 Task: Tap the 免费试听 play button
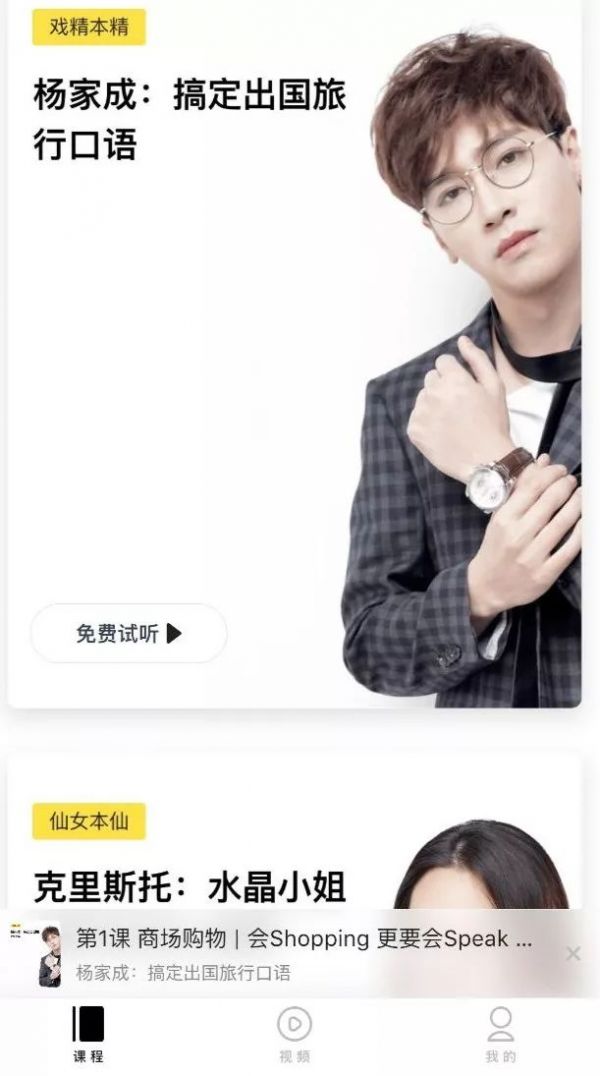pyautogui.click(x=129, y=633)
